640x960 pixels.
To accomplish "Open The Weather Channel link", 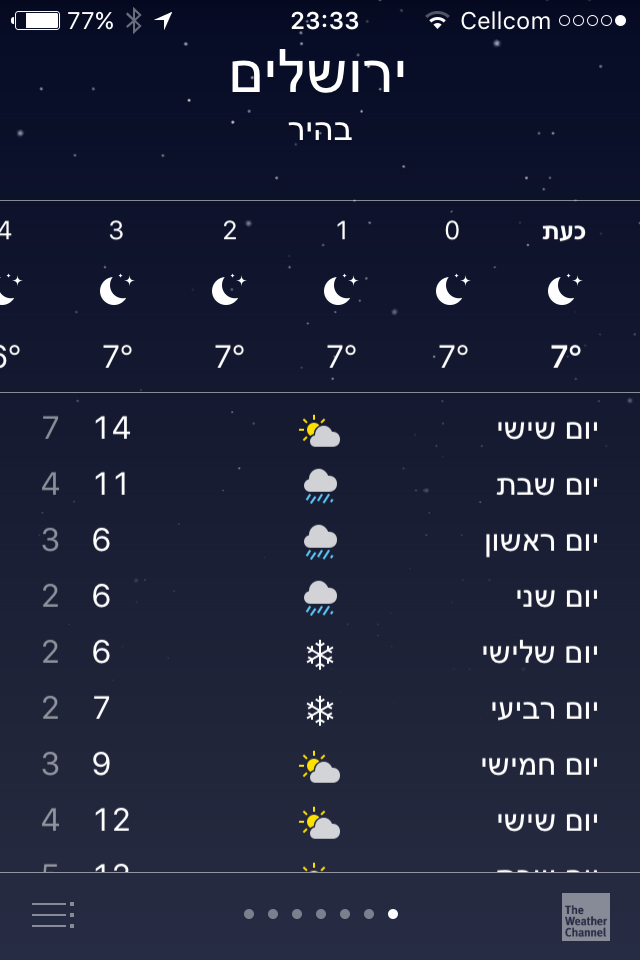I will (x=585, y=916).
